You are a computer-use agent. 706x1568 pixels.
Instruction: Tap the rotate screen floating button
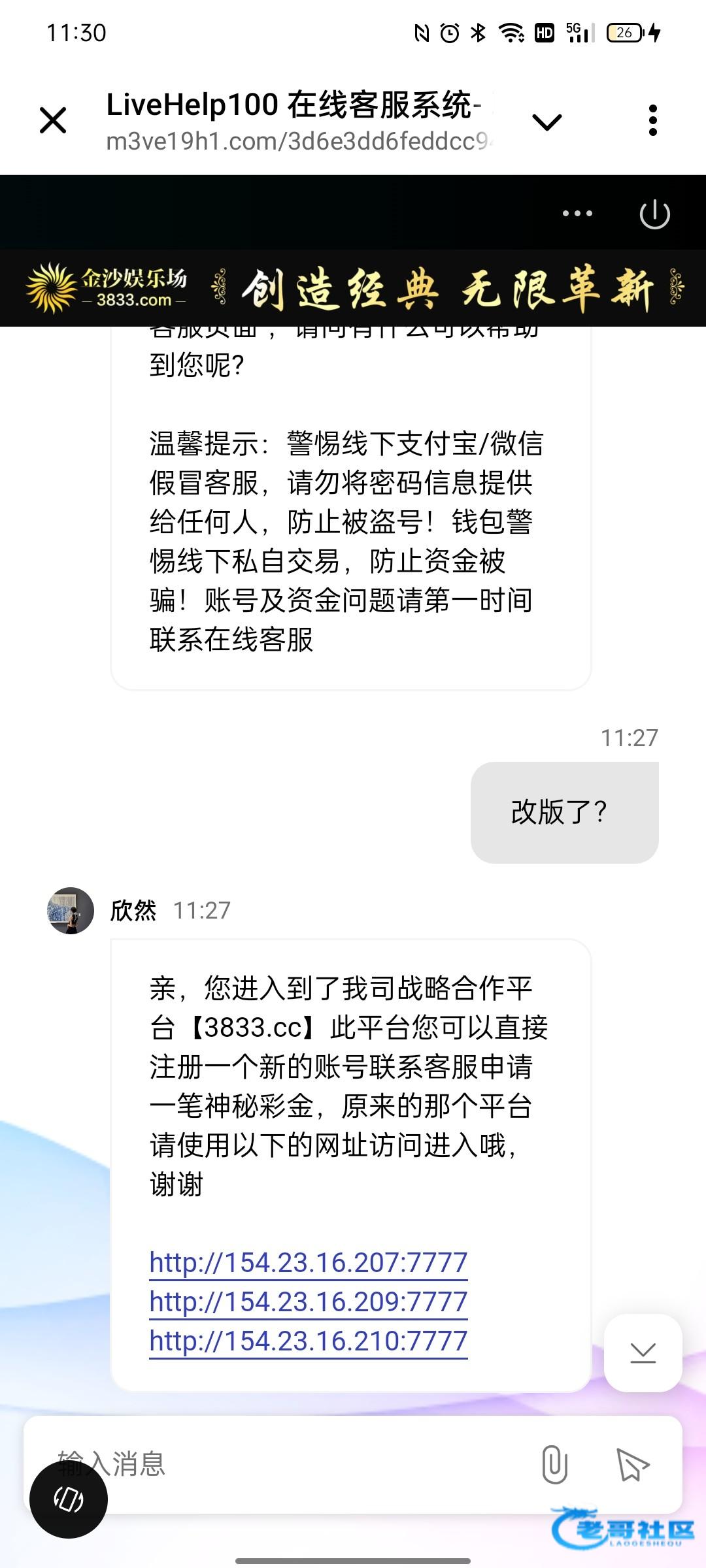69,1499
